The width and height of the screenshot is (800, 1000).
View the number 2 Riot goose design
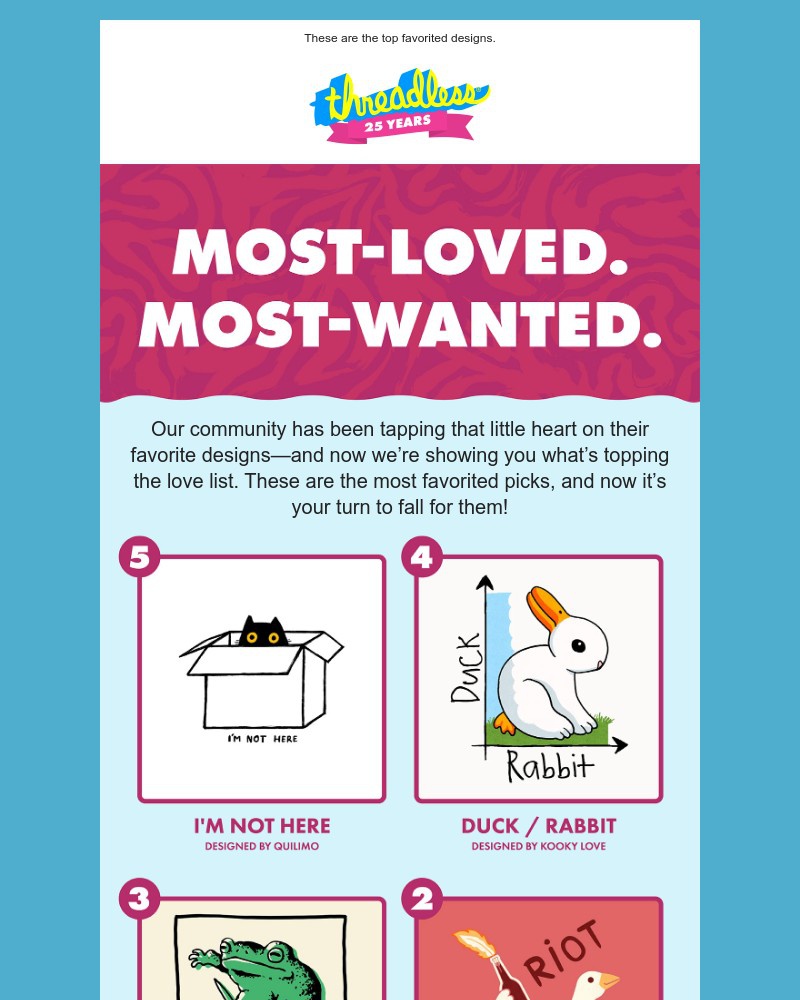(x=539, y=950)
